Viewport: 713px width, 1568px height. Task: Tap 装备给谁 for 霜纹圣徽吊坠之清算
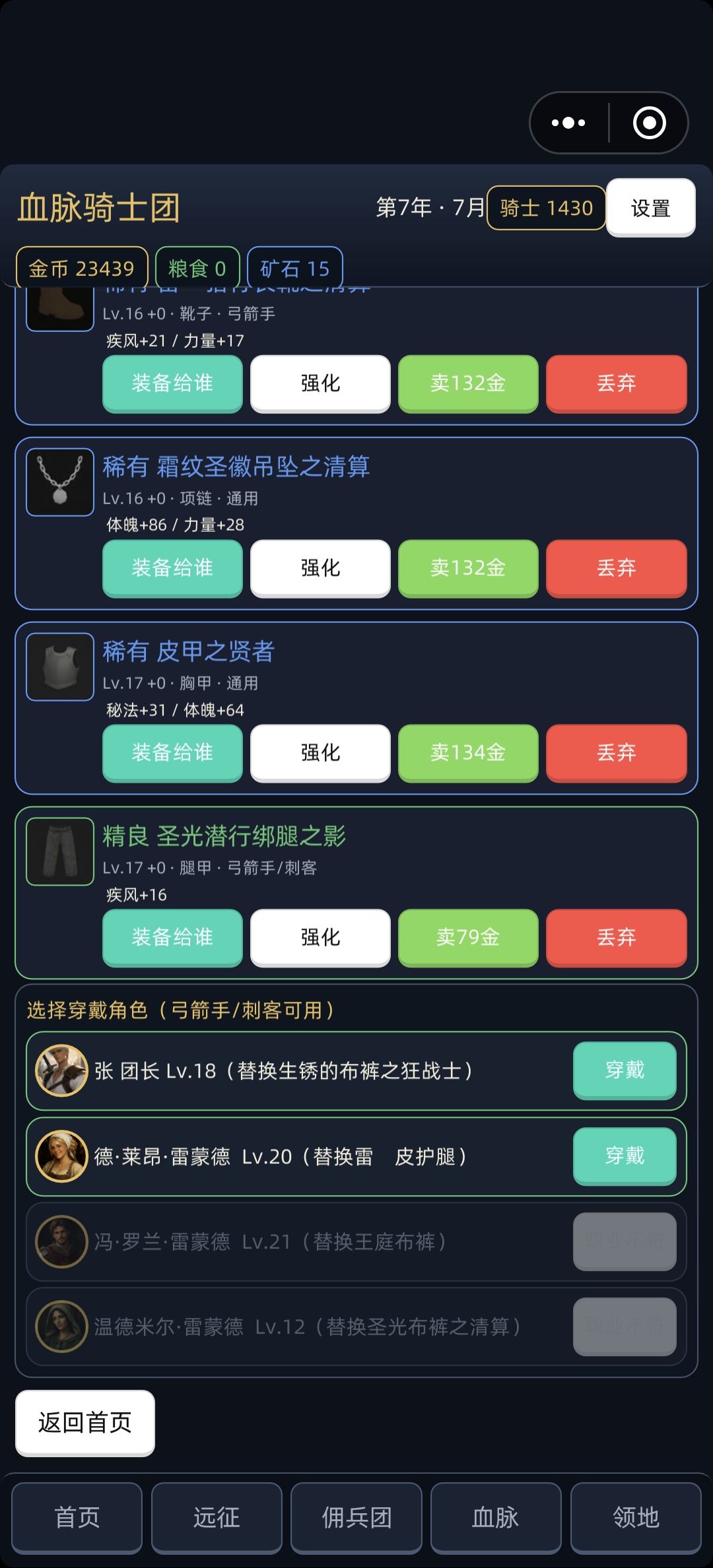coord(172,568)
